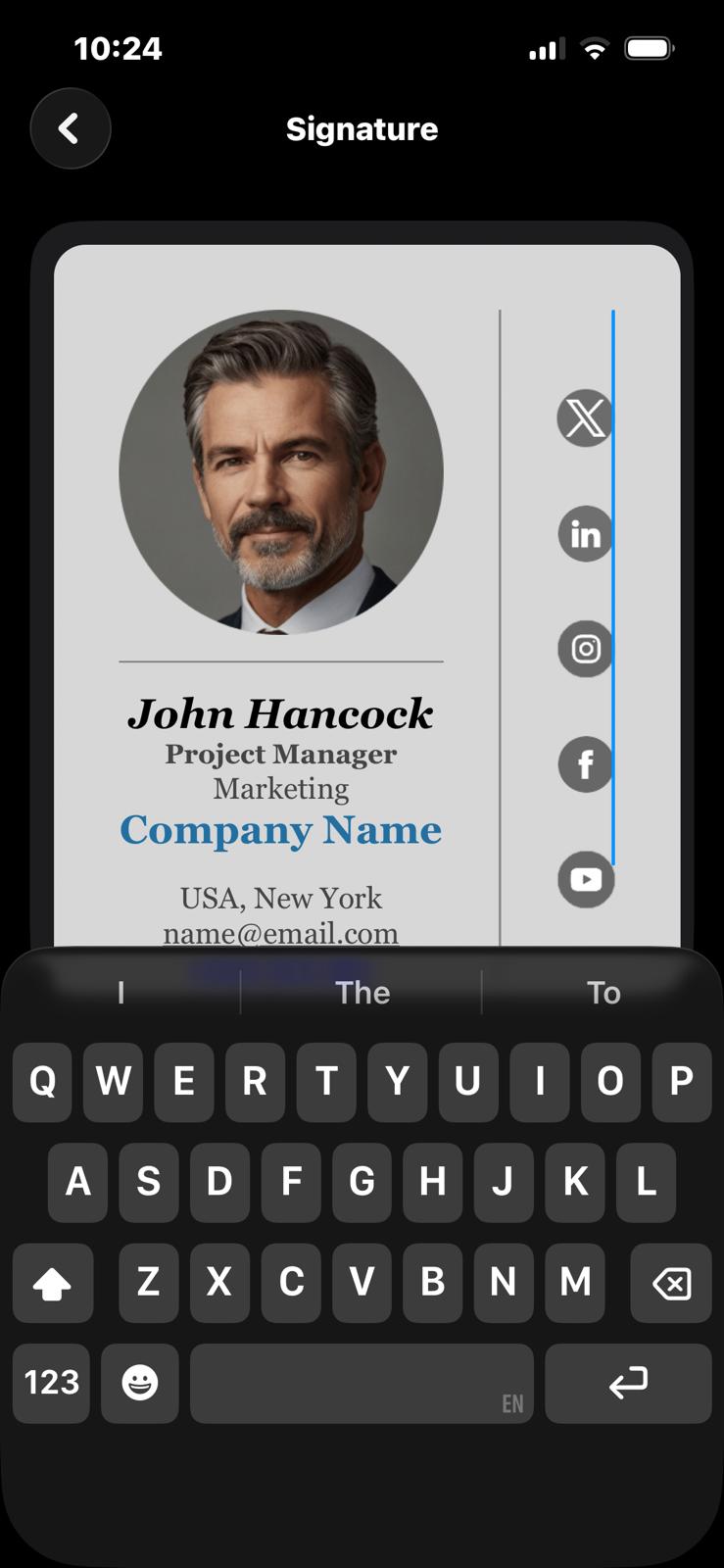This screenshot has height=1568, width=724.
Task: Choose the 'The' keyboard suggestion
Action: click(362, 993)
